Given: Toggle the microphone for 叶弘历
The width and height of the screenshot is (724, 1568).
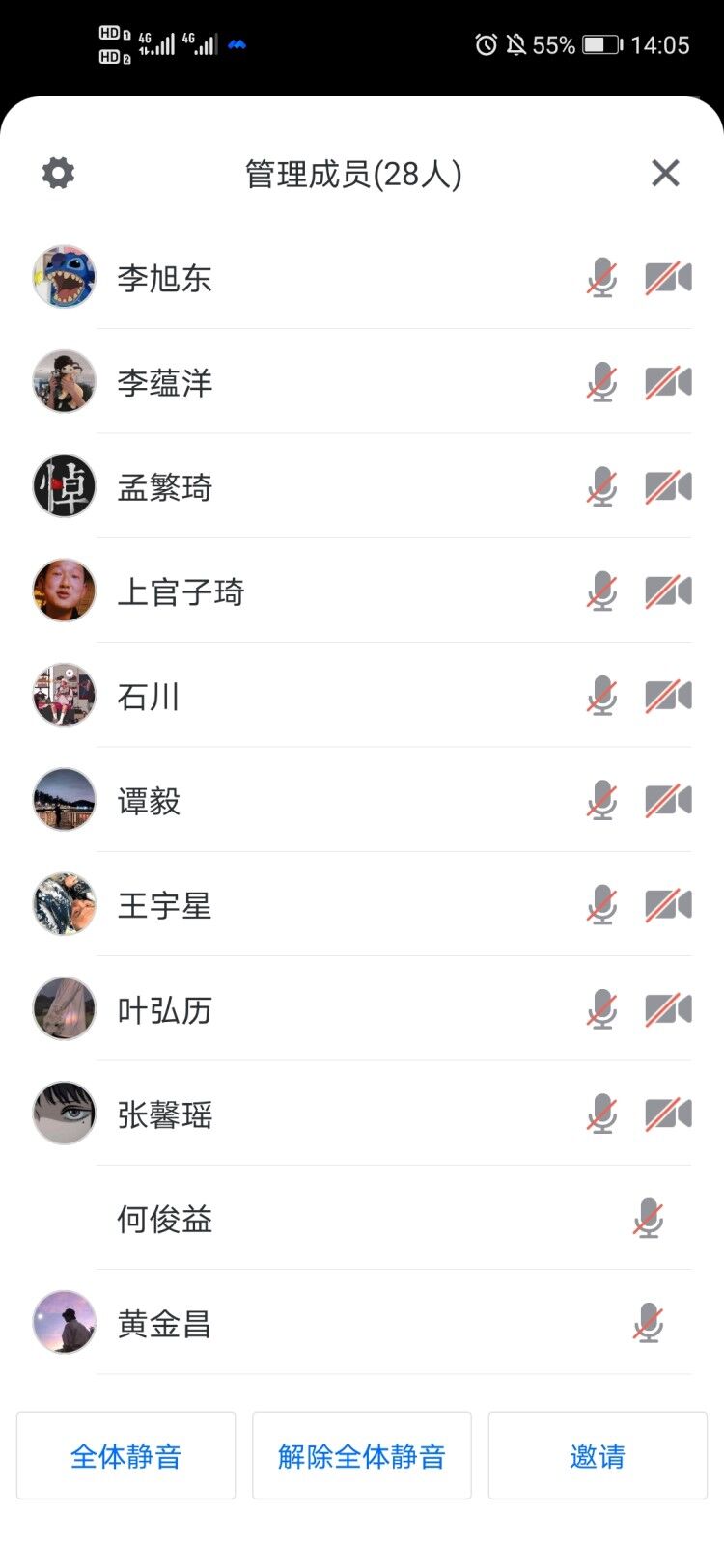Looking at the screenshot, I should (602, 1009).
